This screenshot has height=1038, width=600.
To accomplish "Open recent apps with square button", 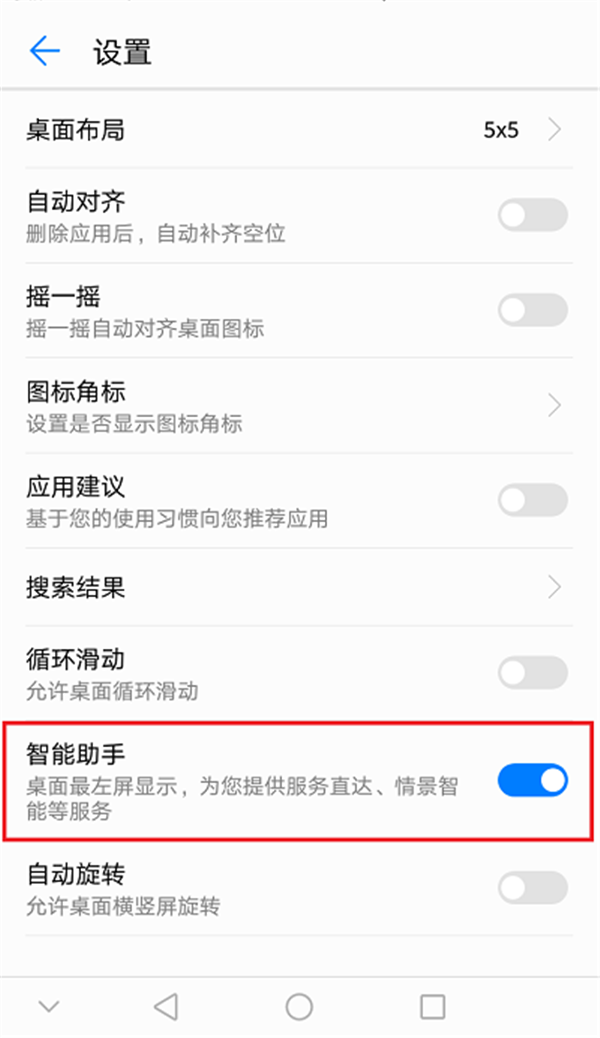I will click(x=432, y=1006).
